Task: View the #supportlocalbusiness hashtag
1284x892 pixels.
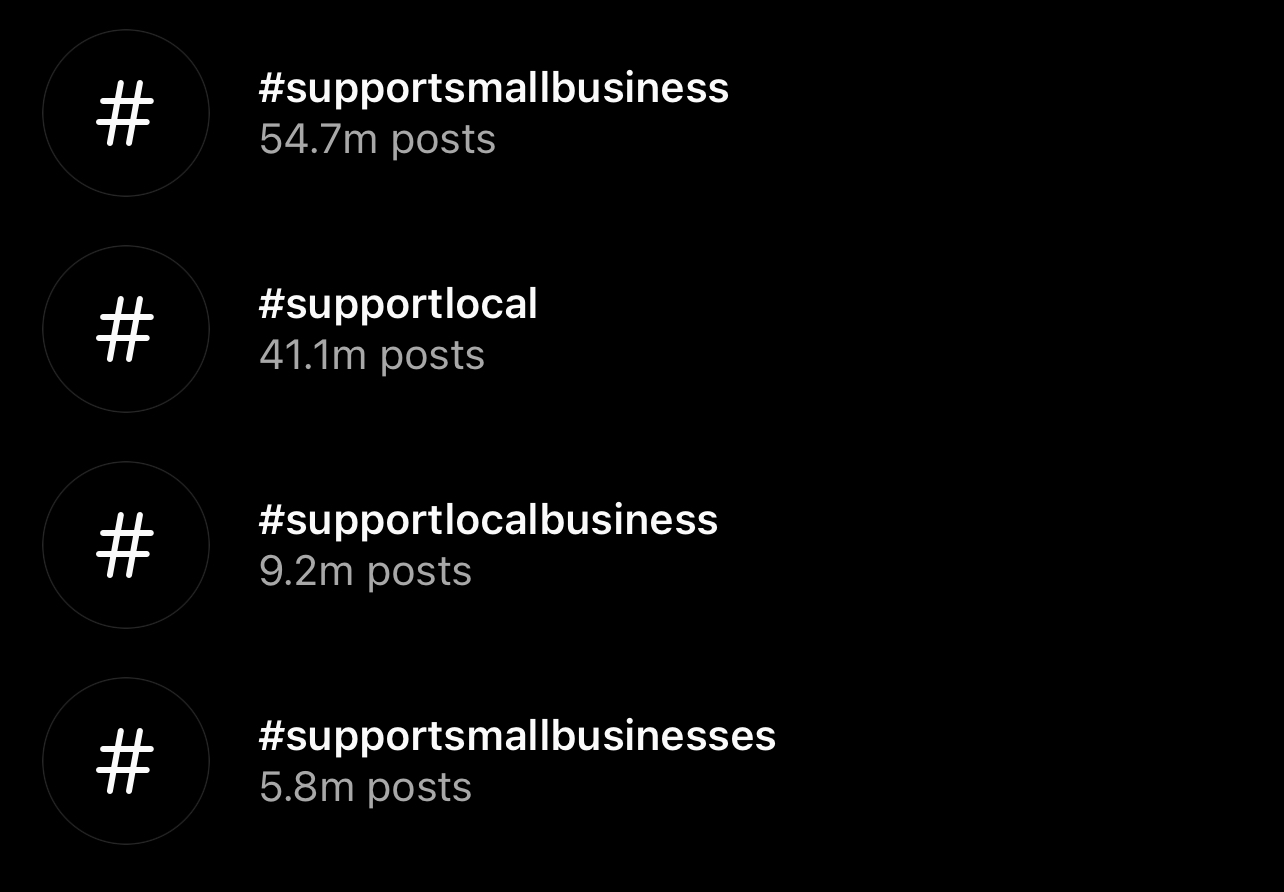Action: pyautogui.click(x=488, y=520)
